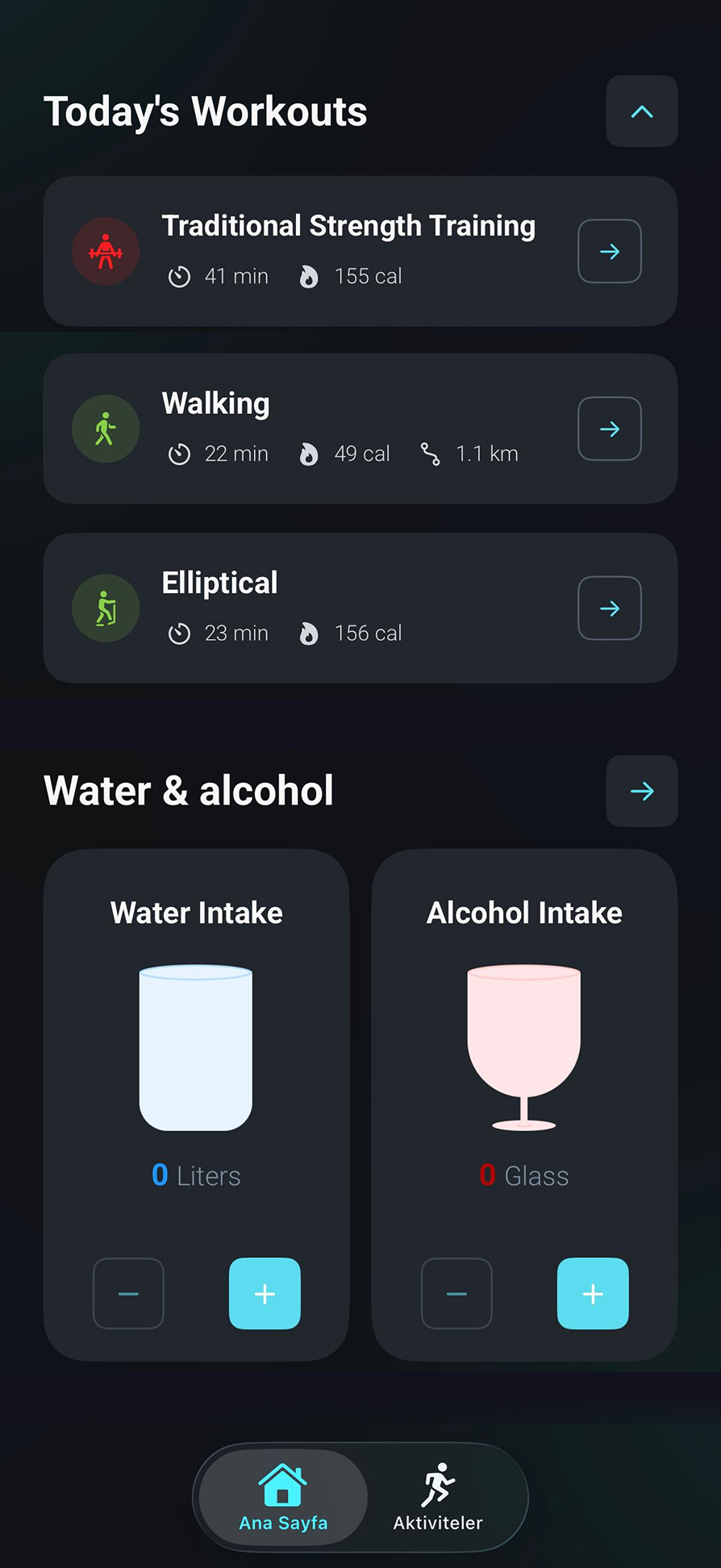The height and width of the screenshot is (1568, 721).
Task: Decrease alcohol intake with minus button
Action: click(x=456, y=1293)
